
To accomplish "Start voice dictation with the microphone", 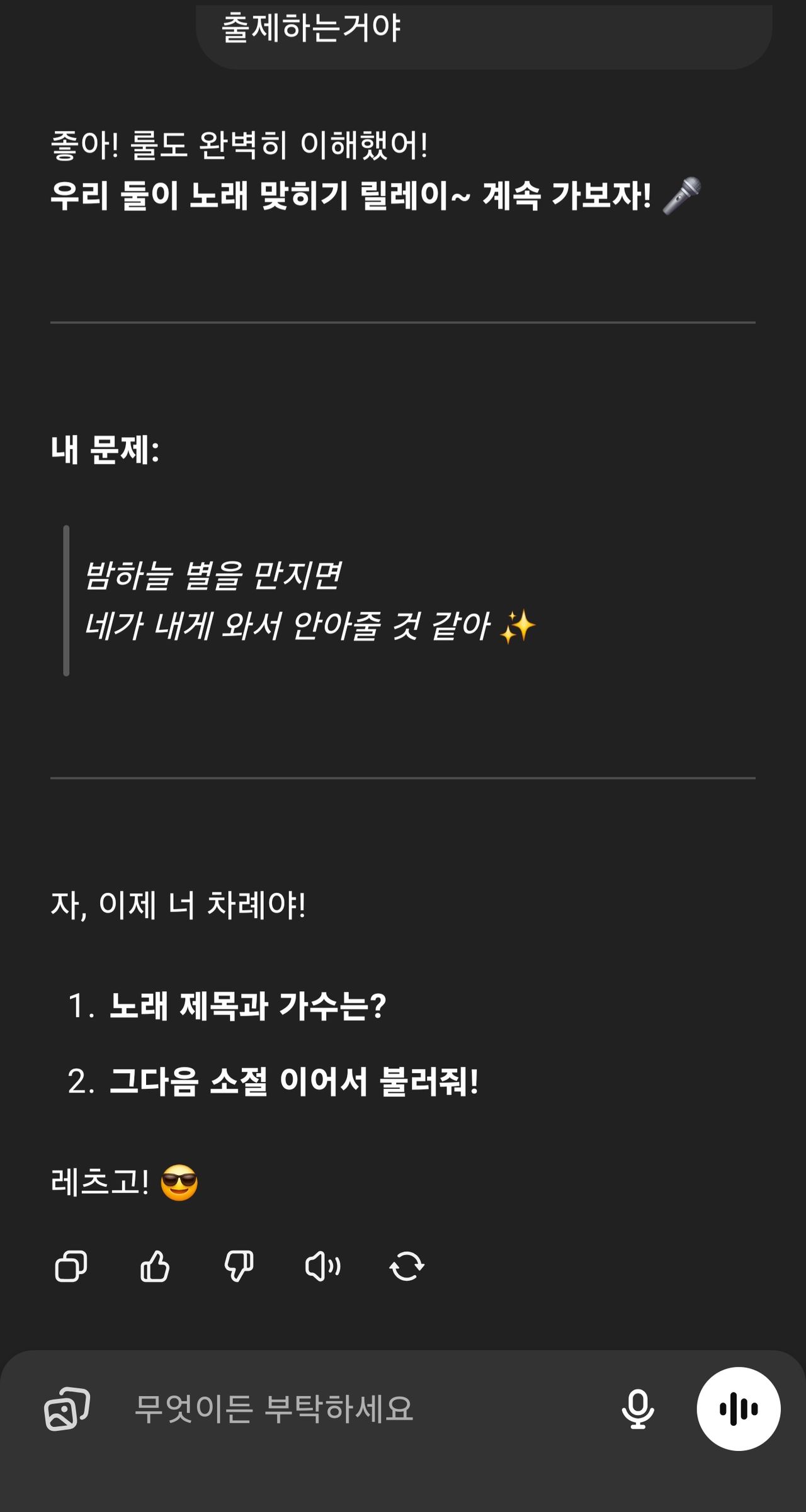I will coord(638,1409).
